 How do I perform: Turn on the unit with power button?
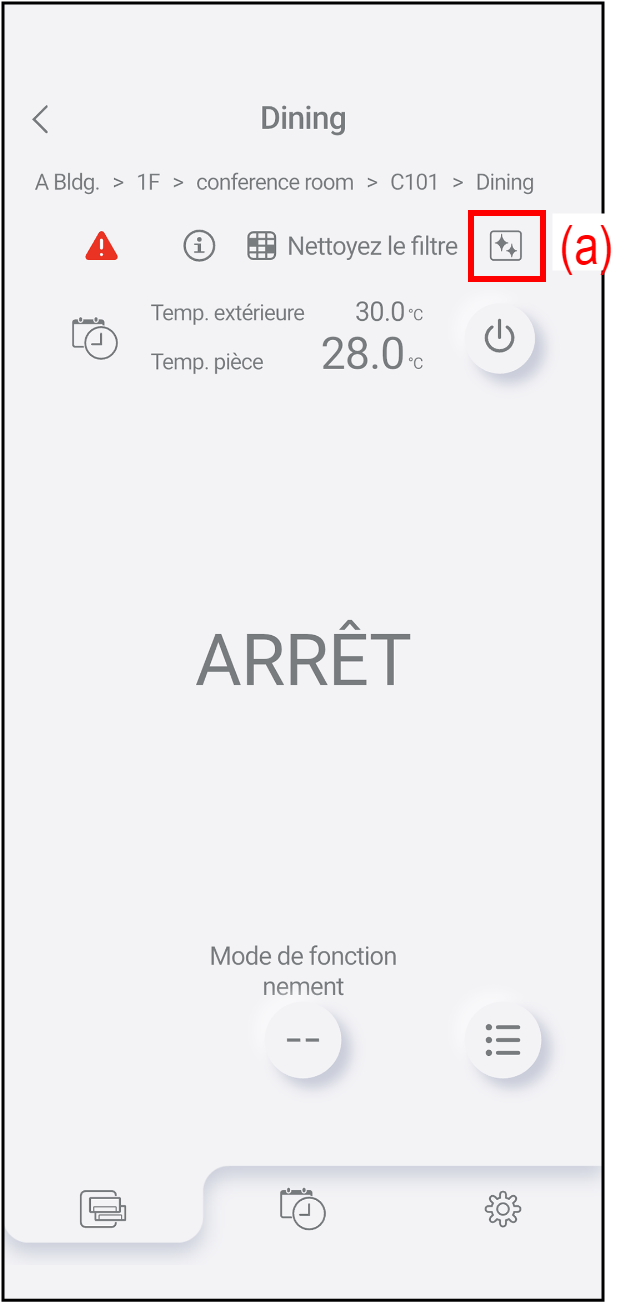(x=499, y=338)
